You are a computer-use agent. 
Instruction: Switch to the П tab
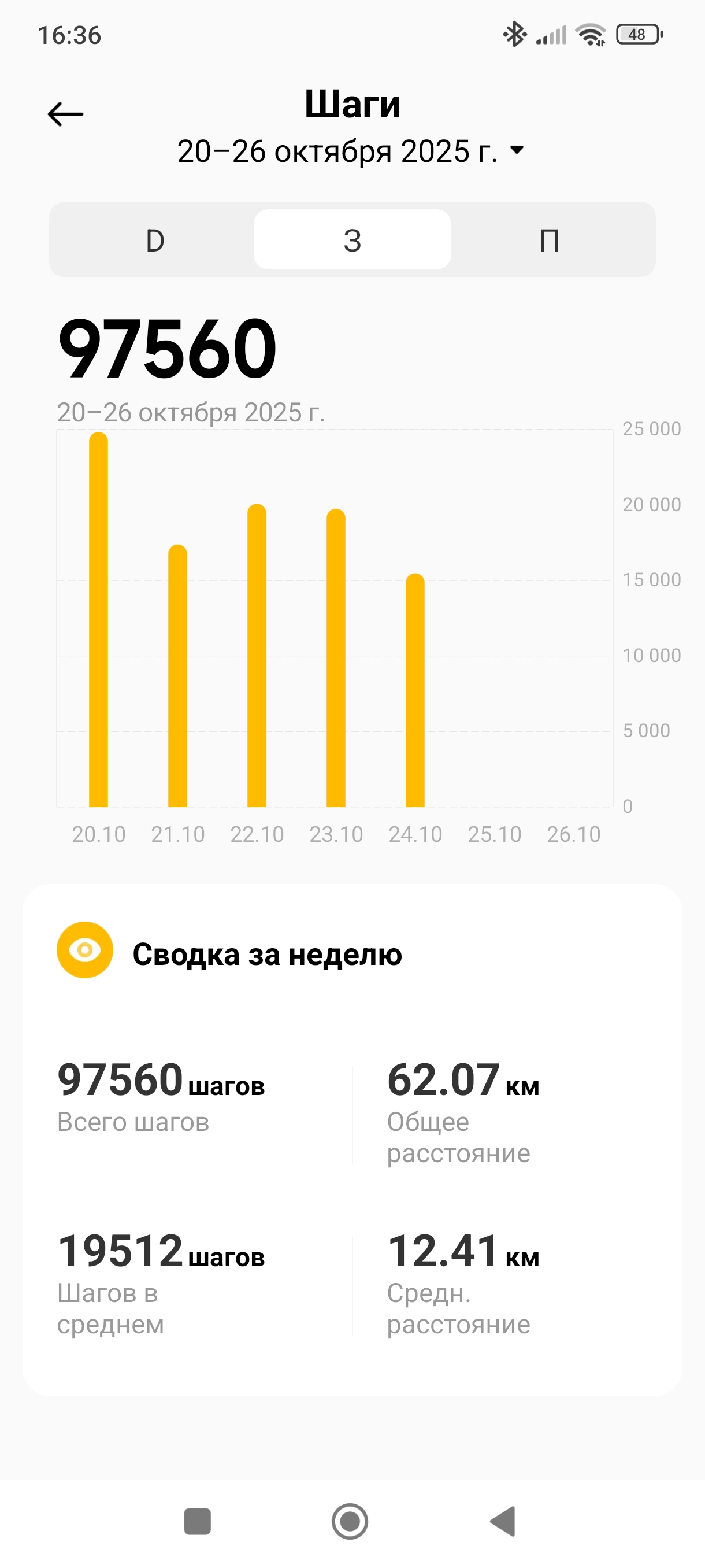[550, 240]
